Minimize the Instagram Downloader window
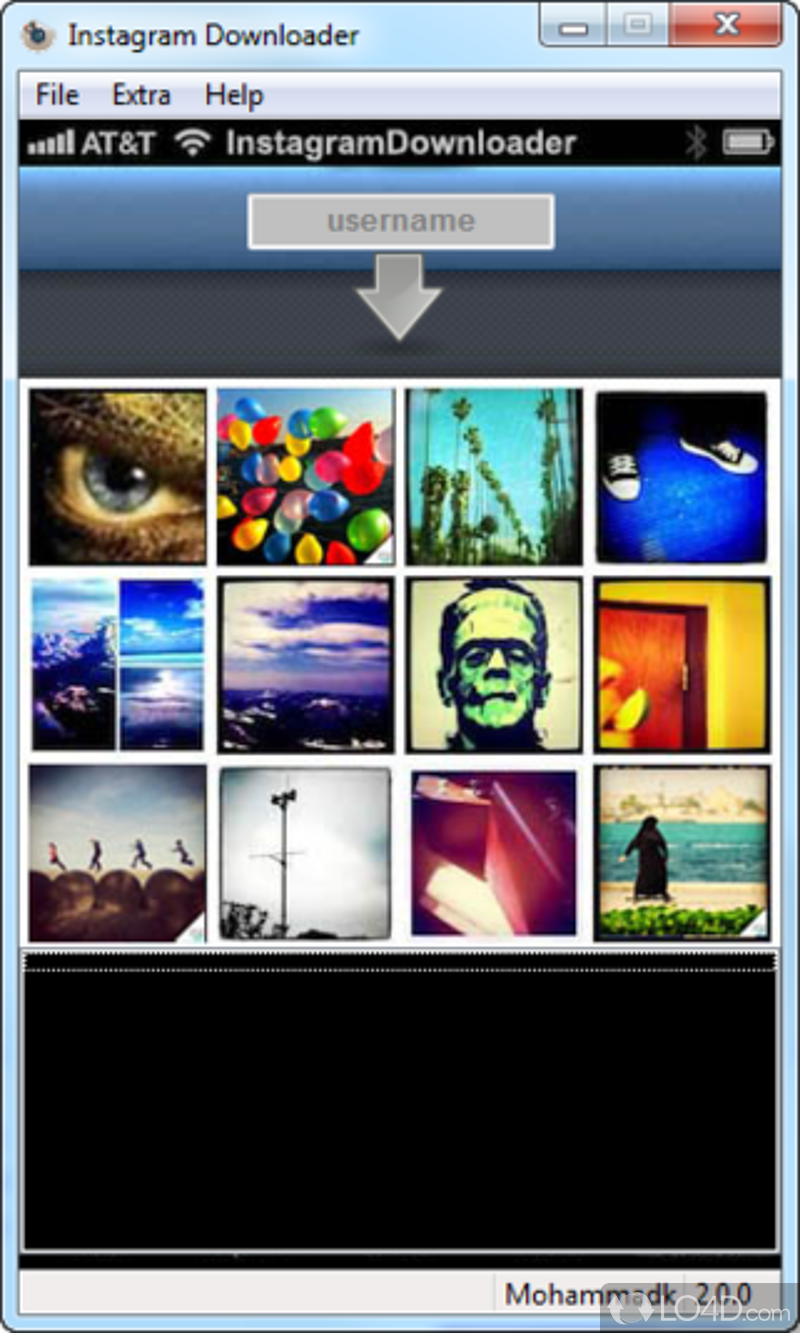800x1333 pixels. click(574, 25)
